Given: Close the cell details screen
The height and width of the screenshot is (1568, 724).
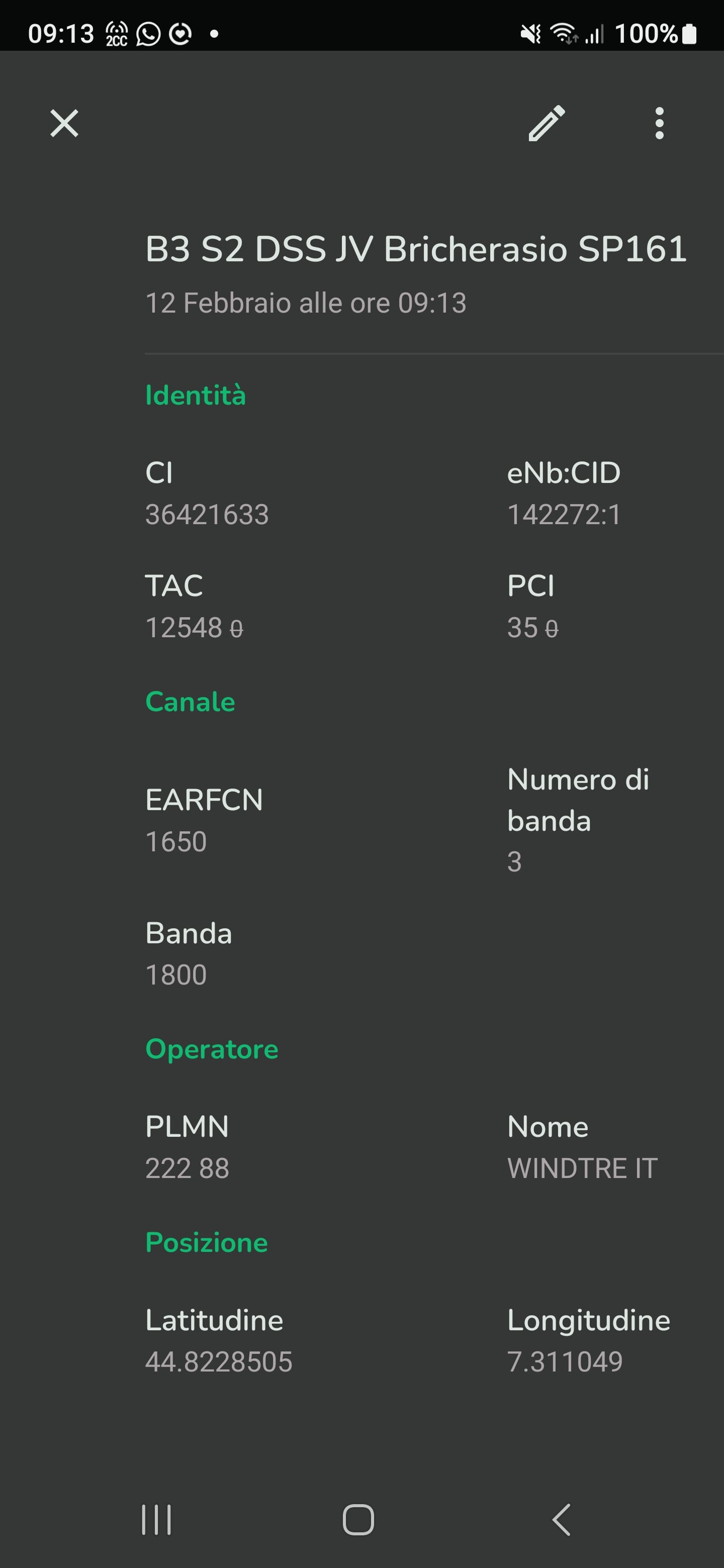Looking at the screenshot, I should [x=64, y=124].
